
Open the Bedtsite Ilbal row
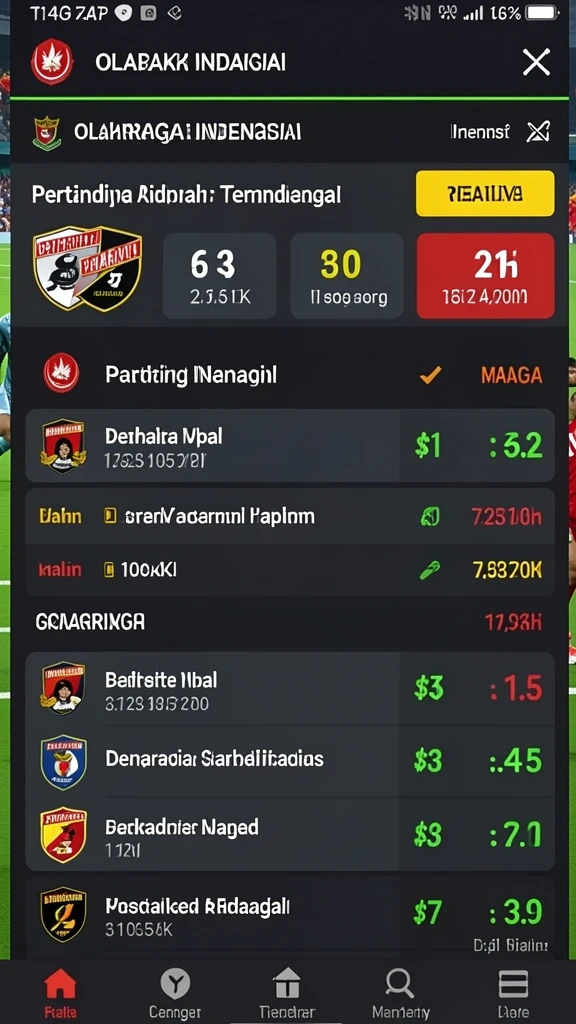point(290,687)
